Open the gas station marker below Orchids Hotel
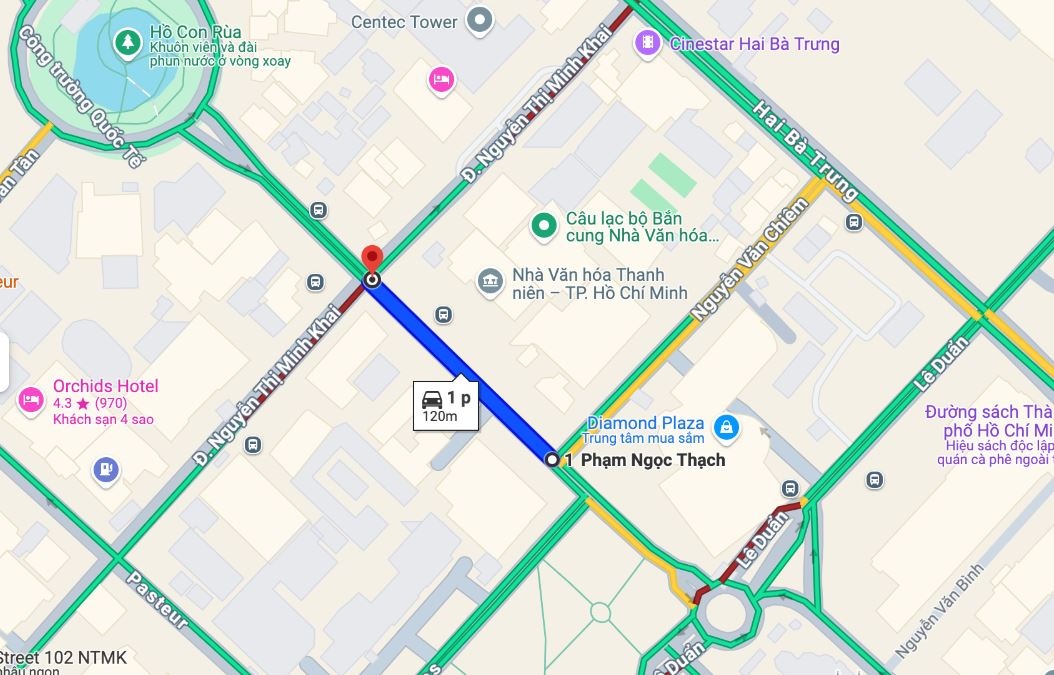 [x=106, y=468]
